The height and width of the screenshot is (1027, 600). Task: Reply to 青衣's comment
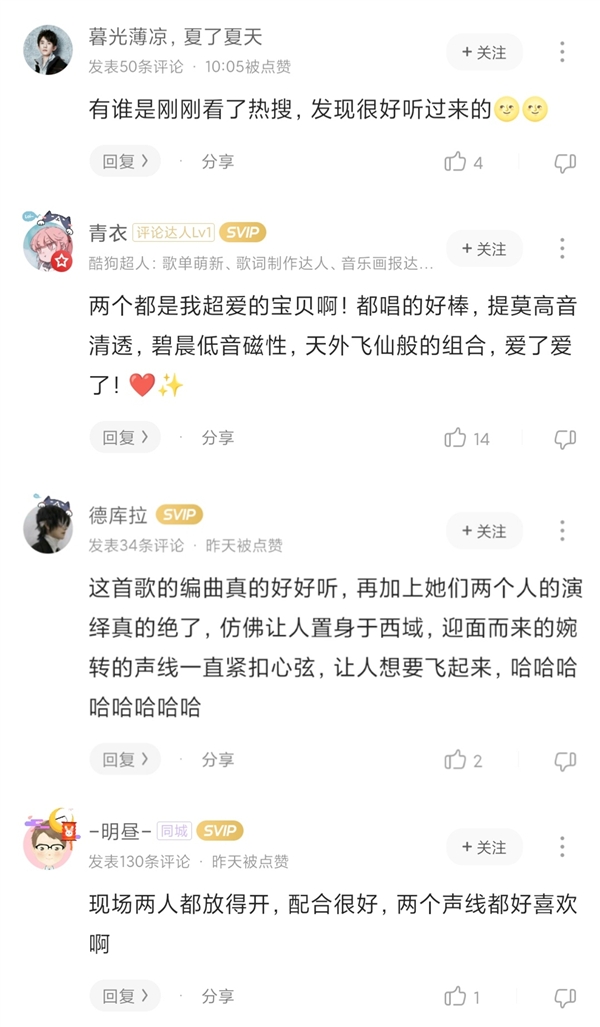pyautogui.click(x=125, y=437)
